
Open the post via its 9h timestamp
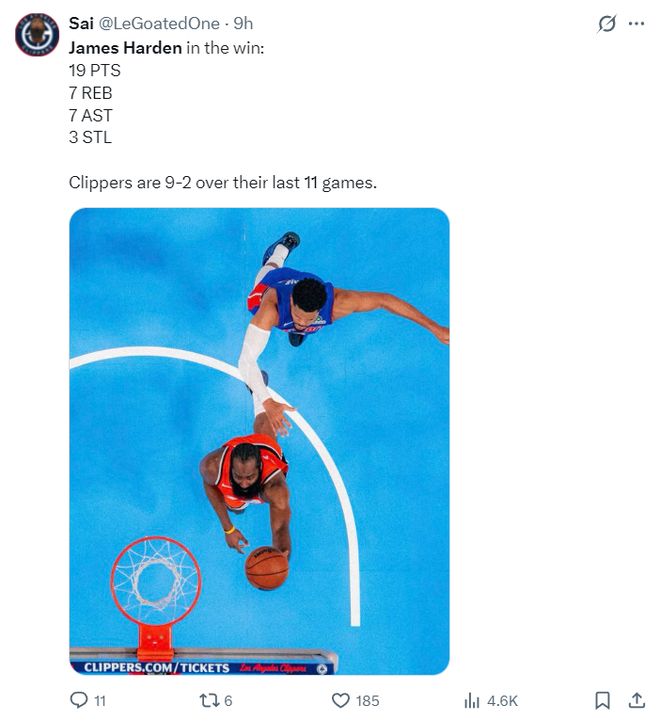[243, 24]
